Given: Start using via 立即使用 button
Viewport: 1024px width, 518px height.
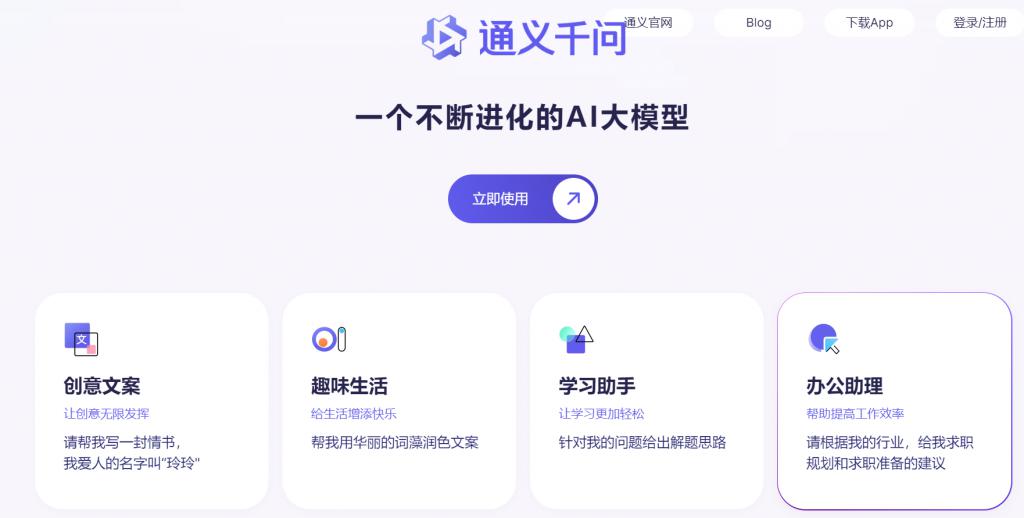Looking at the screenshot, I should tap(522, 199).
